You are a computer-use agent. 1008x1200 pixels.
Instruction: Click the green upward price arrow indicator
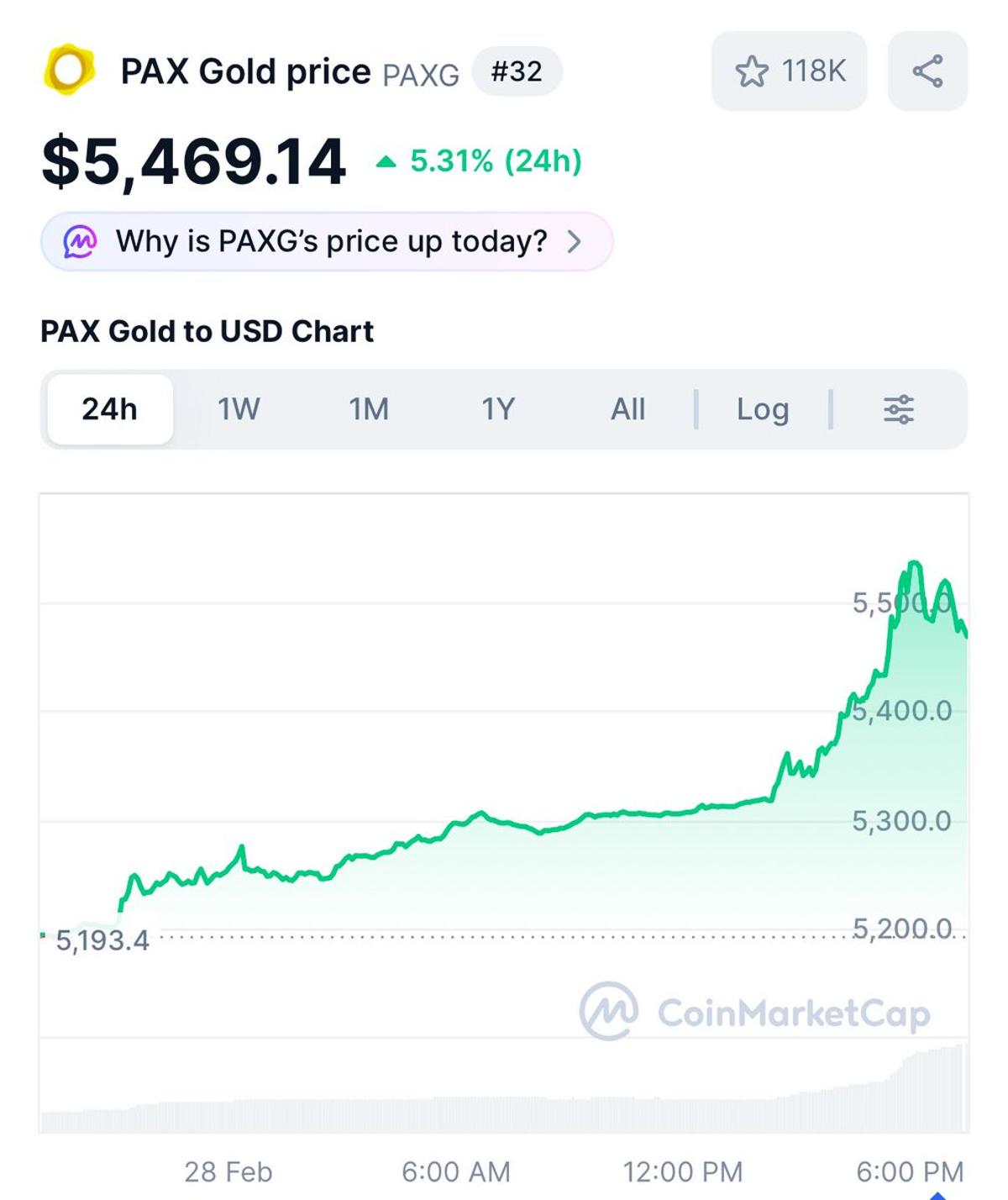tap(387, 160)
